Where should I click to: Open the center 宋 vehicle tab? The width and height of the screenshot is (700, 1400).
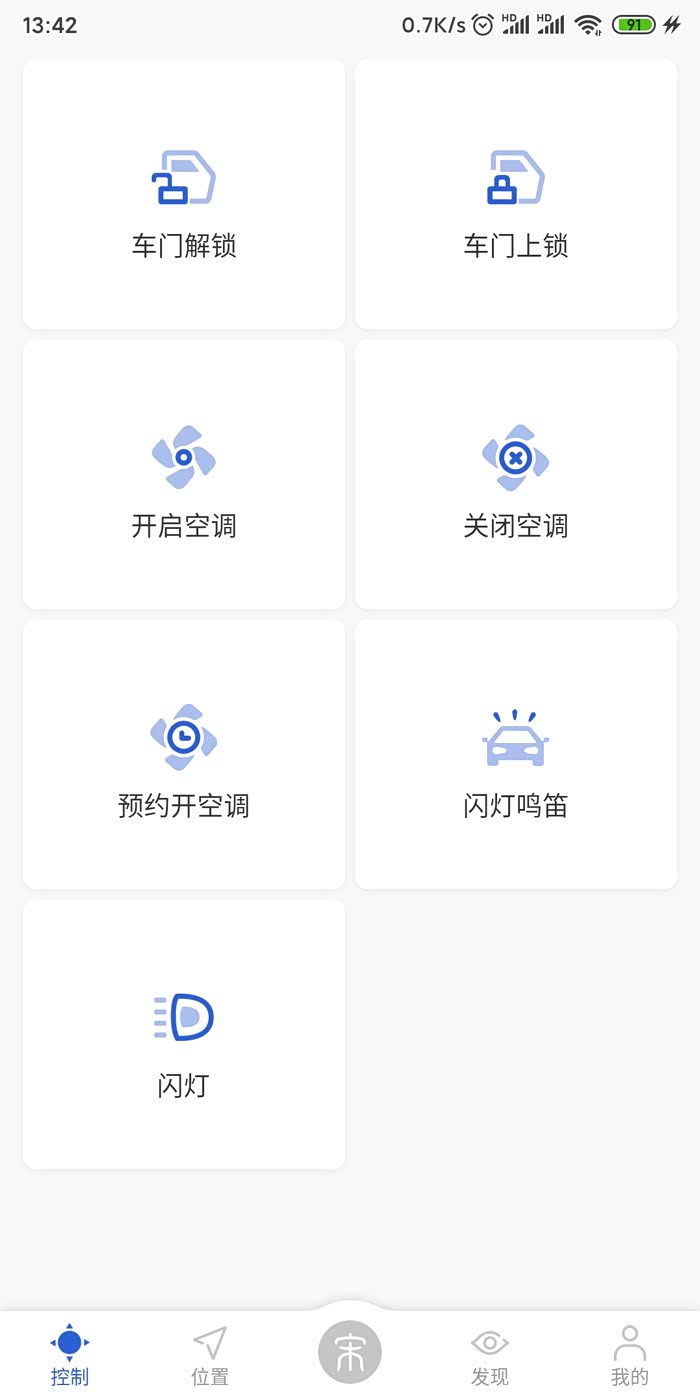(350, 1352)
